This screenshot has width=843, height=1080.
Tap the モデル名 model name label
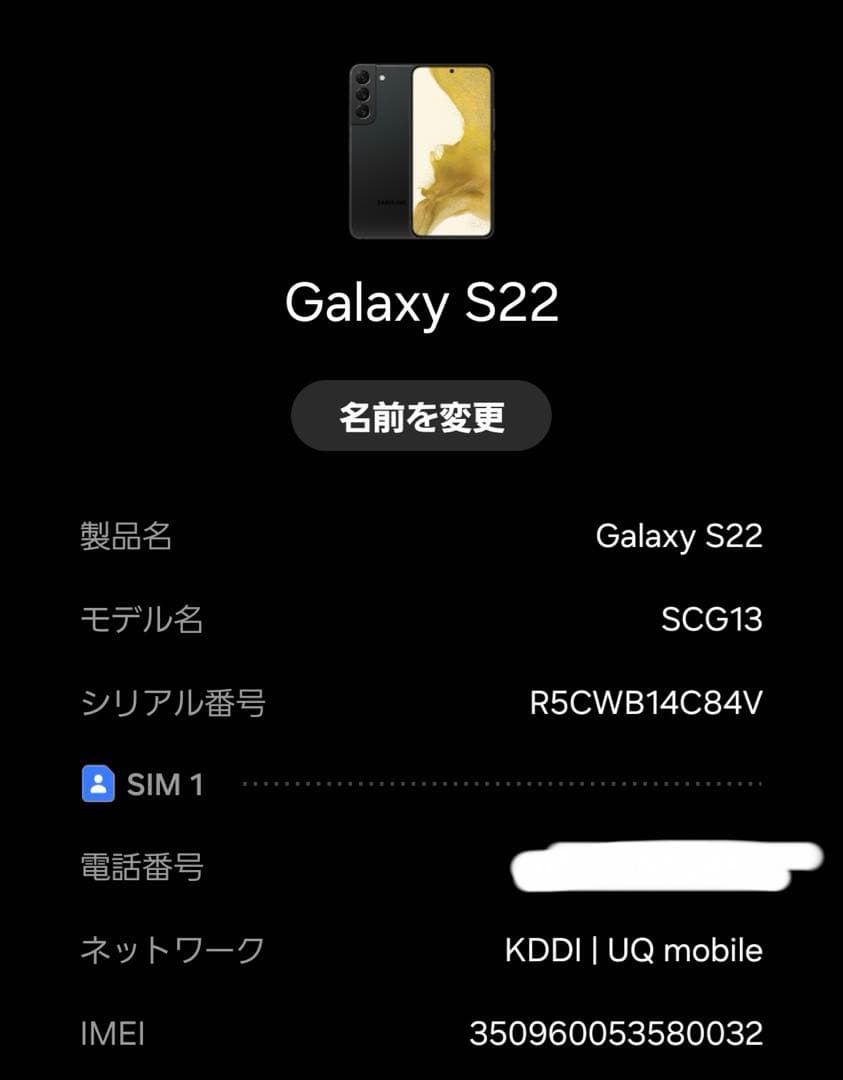[x=143, y=620]
